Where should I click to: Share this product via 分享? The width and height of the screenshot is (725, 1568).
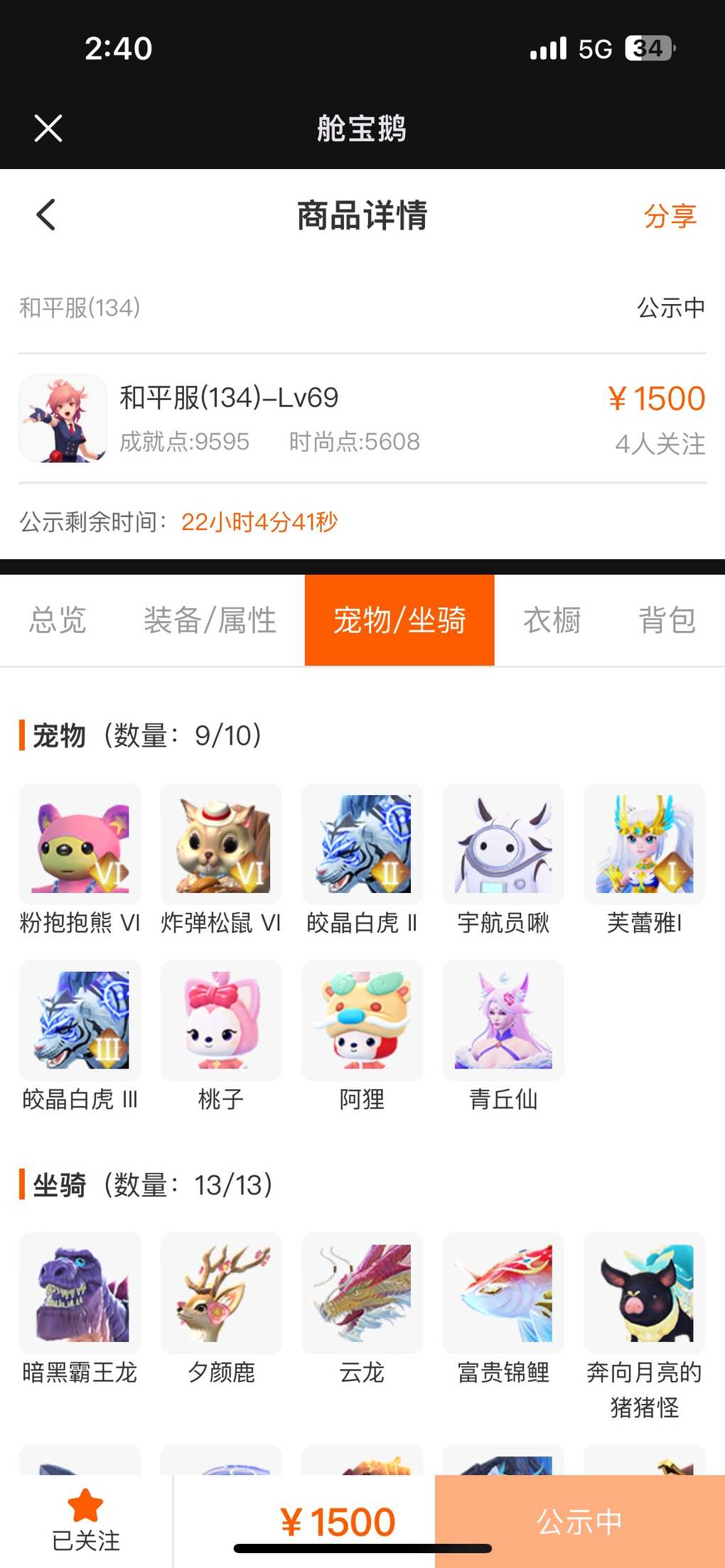click(670, 216)
